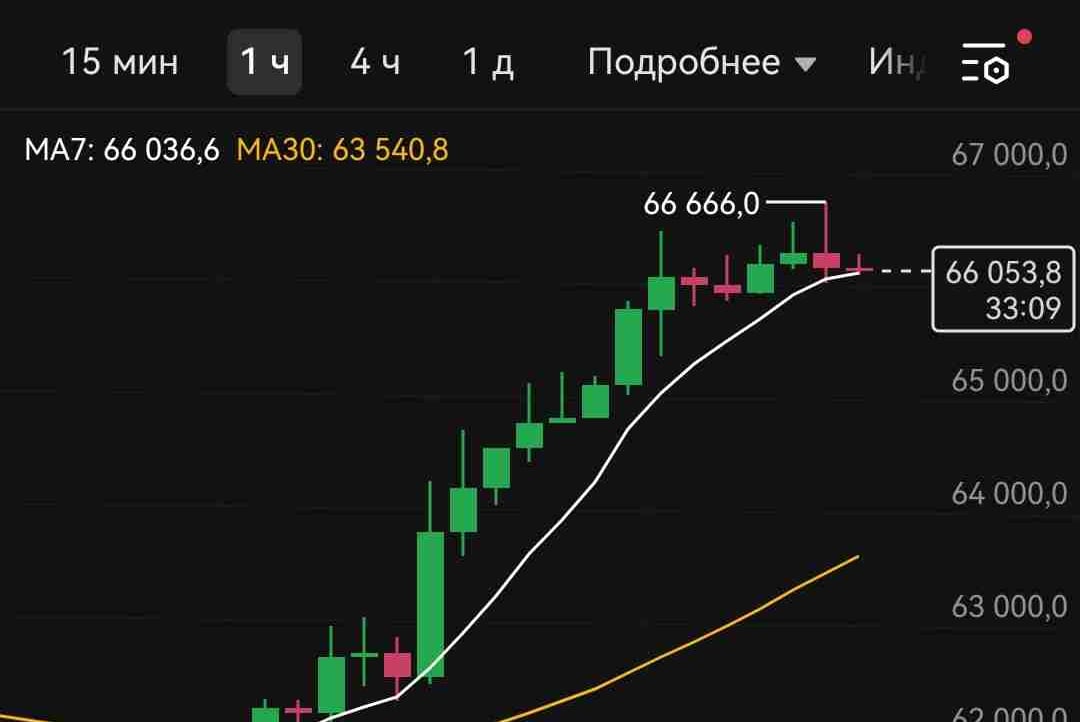Viewport: 1080px width, 722px height.
Task: Open the Индикаторы tab
Action: pyautogui.click(x=896, y=62)
